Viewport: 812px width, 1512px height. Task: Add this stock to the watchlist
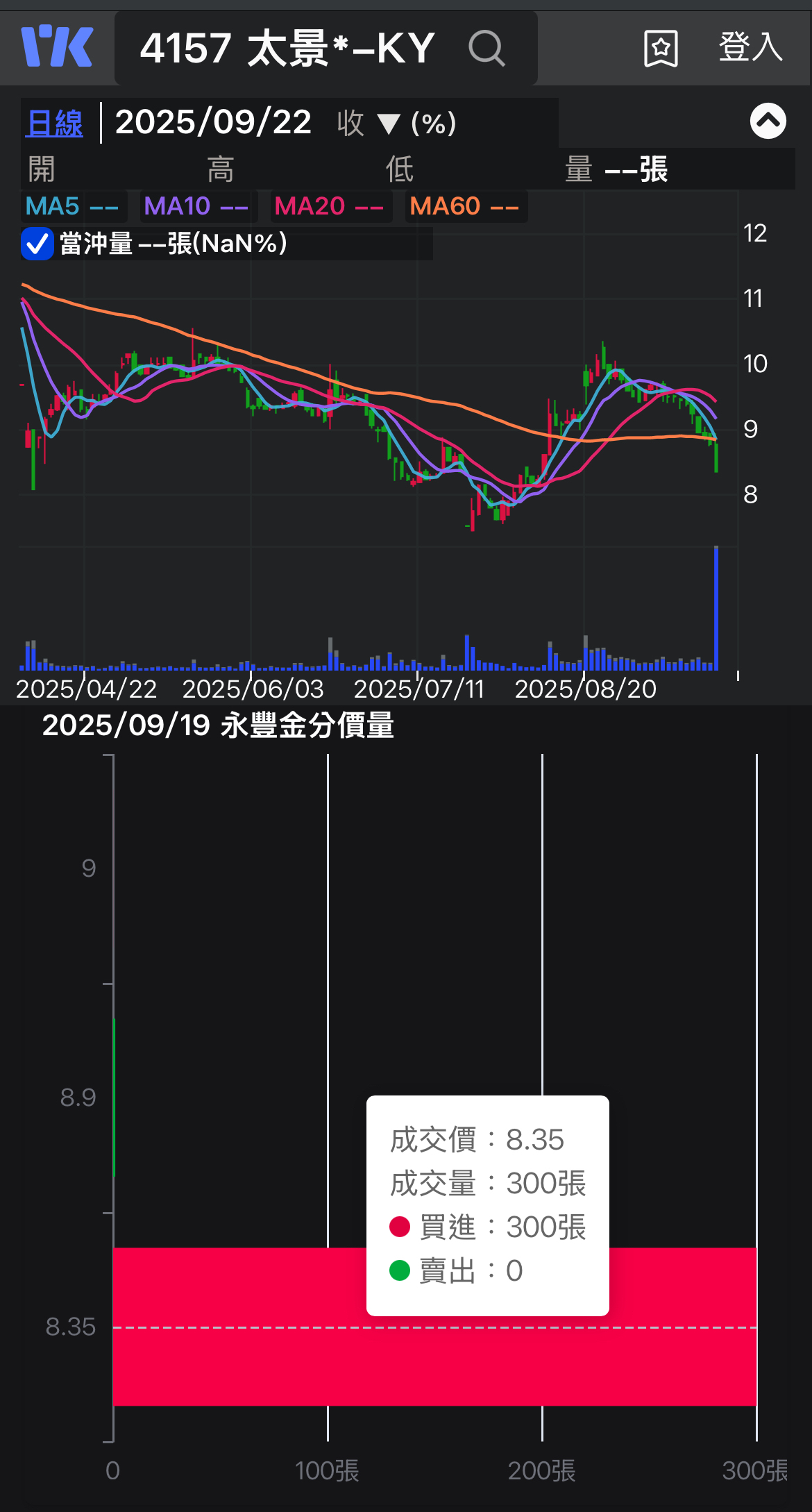pos(660,49)
